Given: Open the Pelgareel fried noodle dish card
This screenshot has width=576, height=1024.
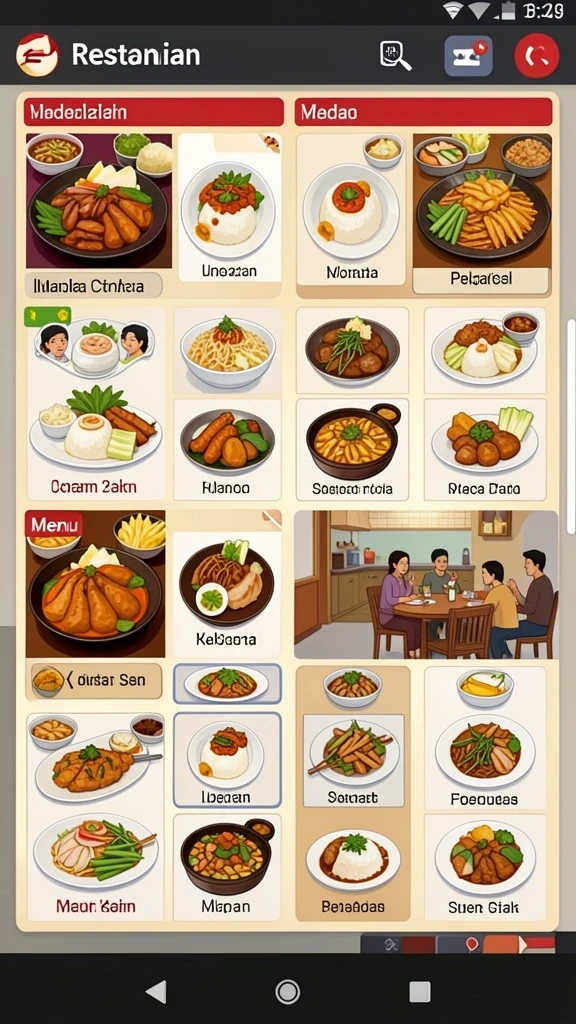Looking at the screenshot, I should click(x=482, y=214).
